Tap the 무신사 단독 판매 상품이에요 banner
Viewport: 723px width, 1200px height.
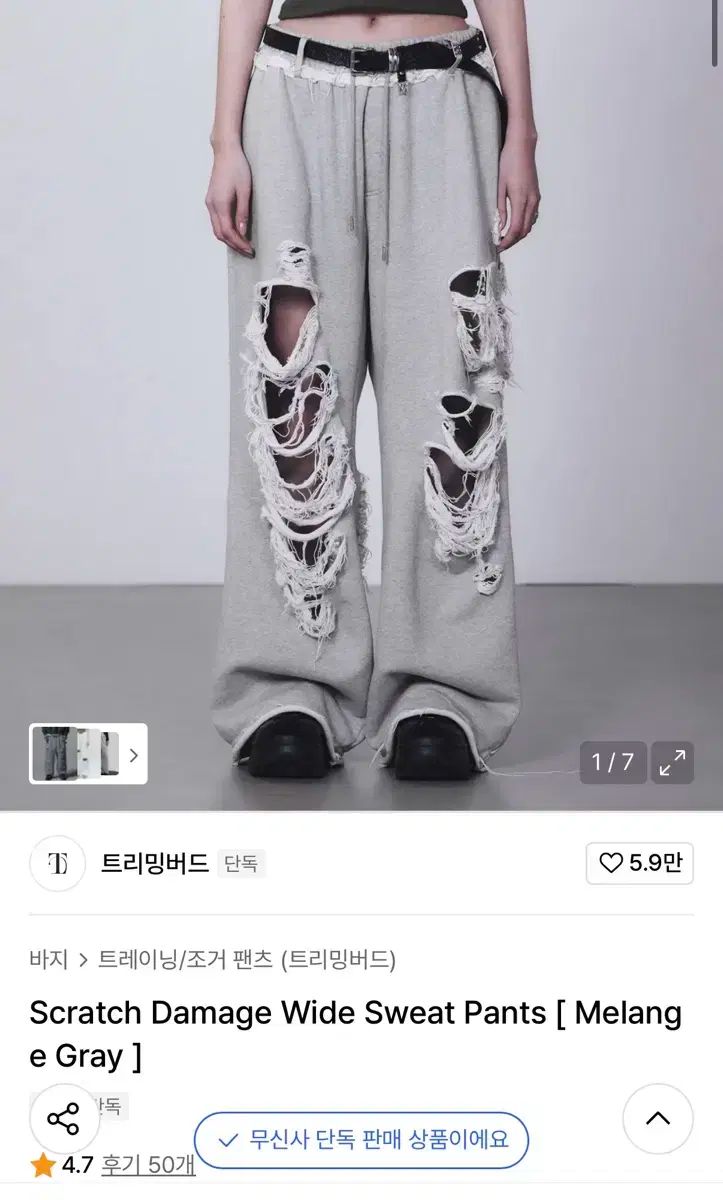click(x=361, y=1139)
